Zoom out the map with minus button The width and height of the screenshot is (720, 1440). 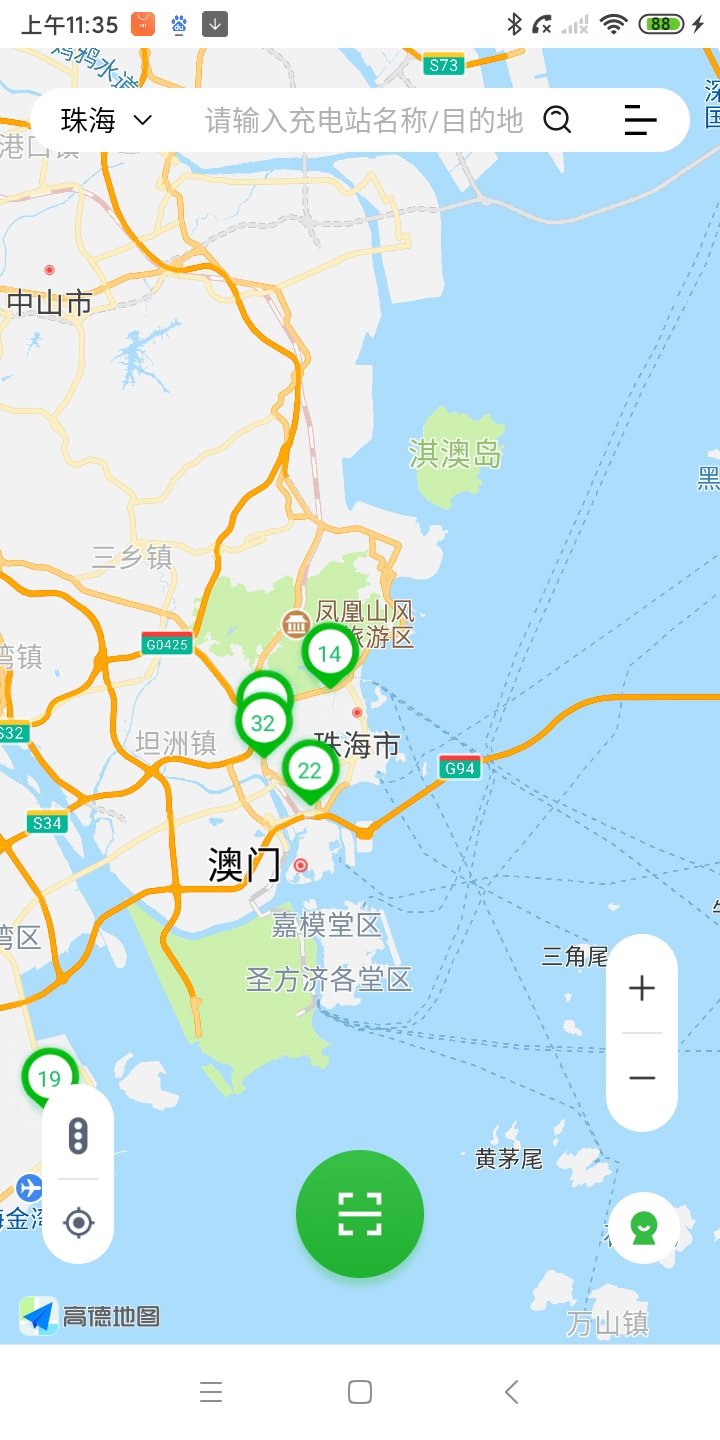click(x=642, y=1078)
